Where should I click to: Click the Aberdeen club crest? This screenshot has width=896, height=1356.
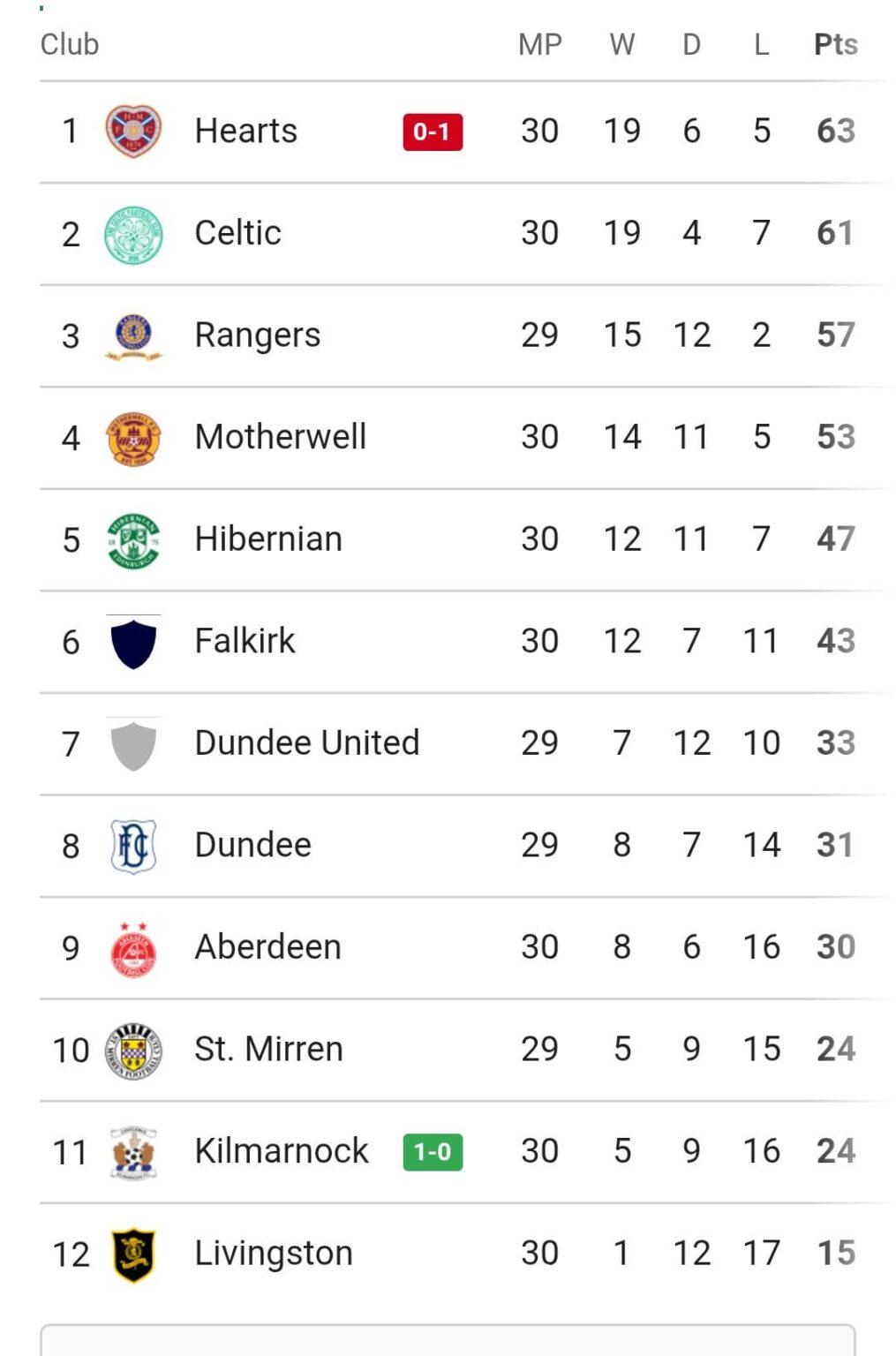click(x=132, y=946)
